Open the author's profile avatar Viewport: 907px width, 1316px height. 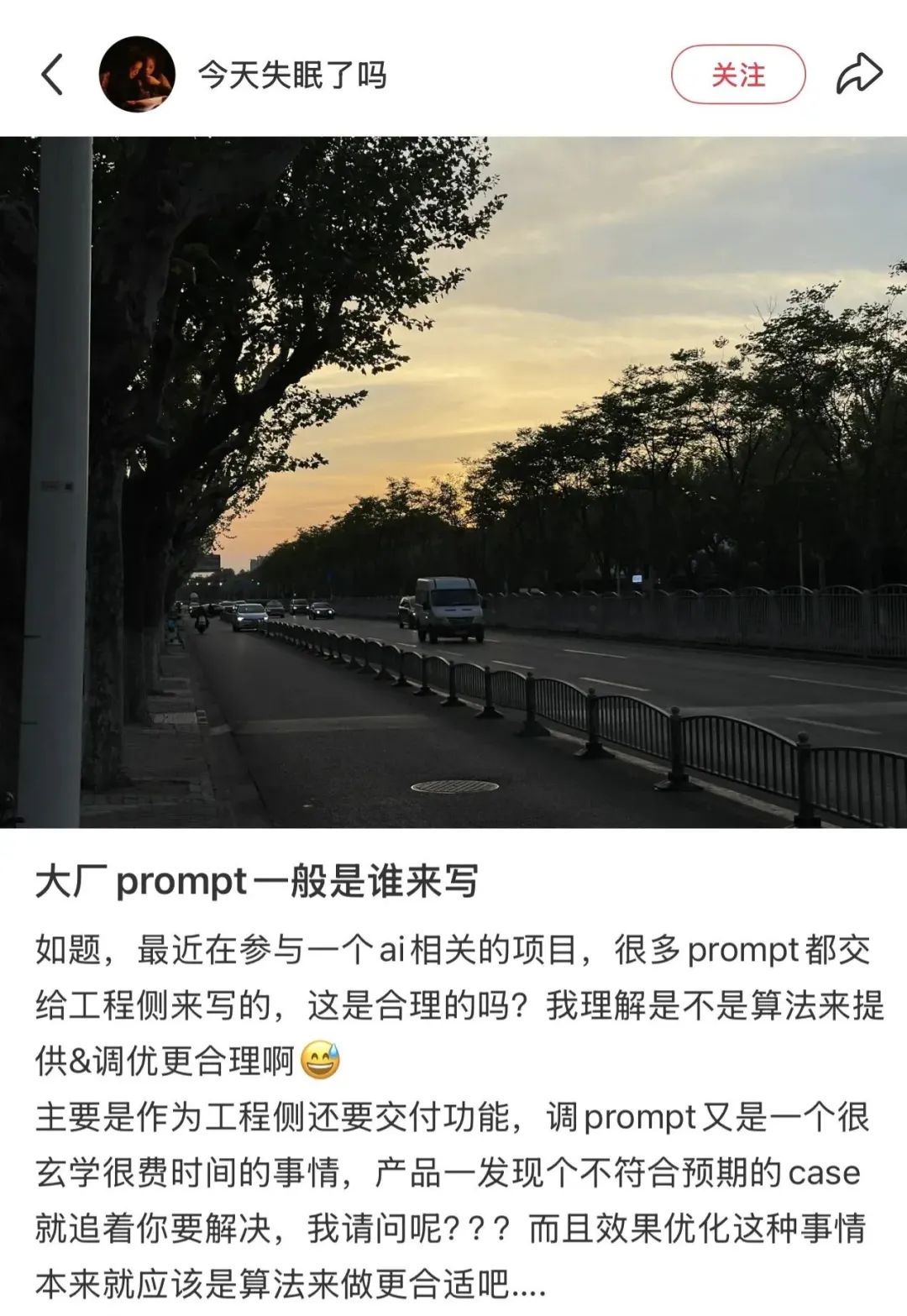137,75
